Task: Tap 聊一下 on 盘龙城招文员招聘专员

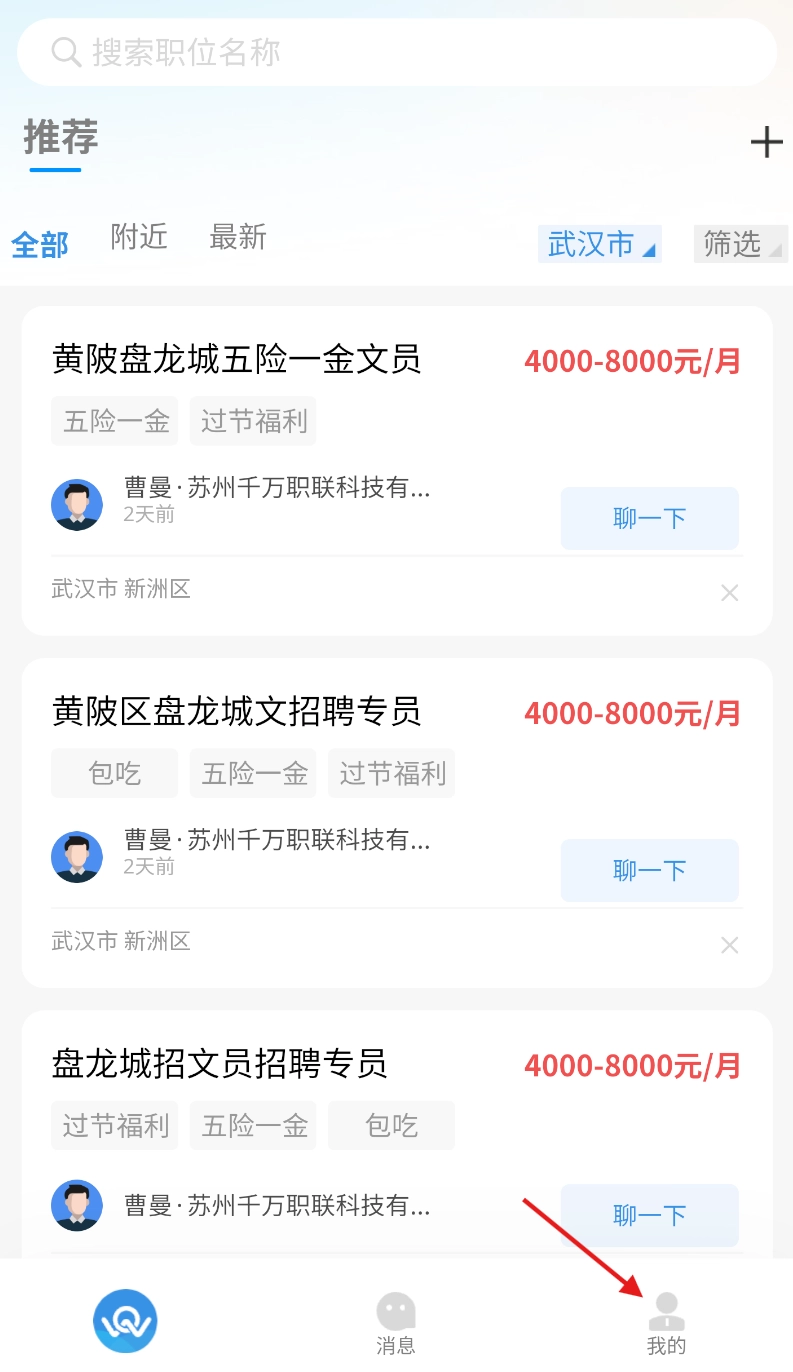Action: (x=649, y=1216)
